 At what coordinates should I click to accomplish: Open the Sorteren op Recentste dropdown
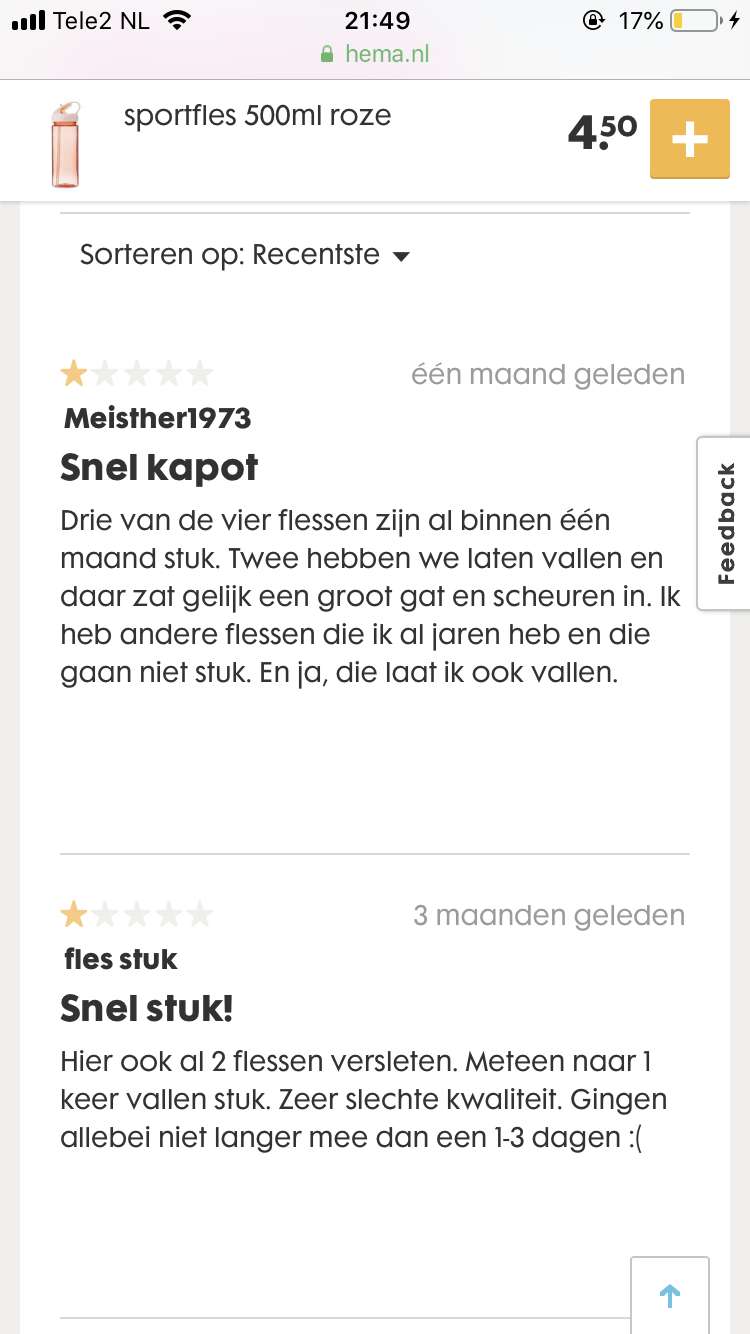point(245,255)
